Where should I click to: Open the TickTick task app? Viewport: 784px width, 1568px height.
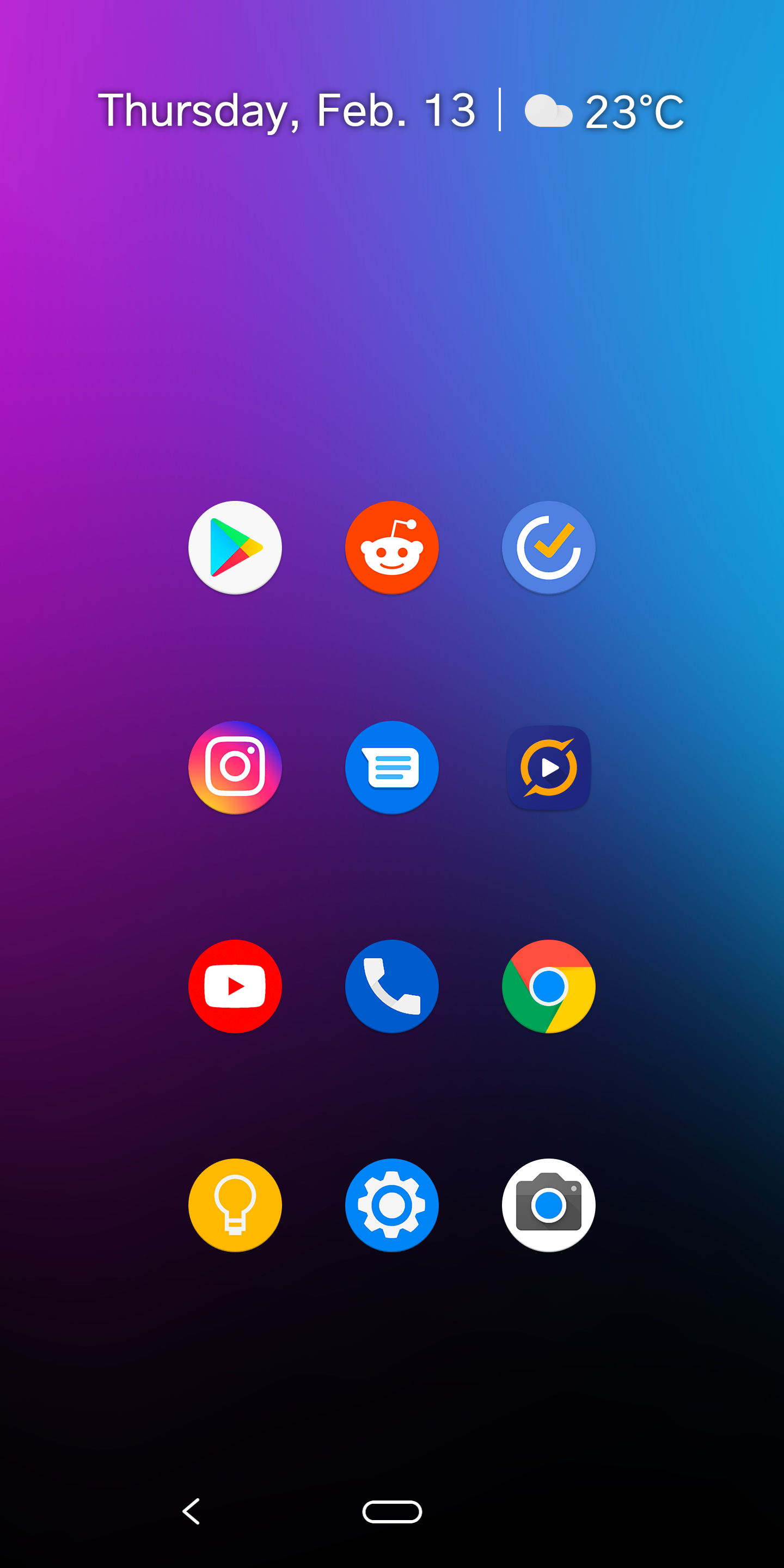tap(548, 547)
